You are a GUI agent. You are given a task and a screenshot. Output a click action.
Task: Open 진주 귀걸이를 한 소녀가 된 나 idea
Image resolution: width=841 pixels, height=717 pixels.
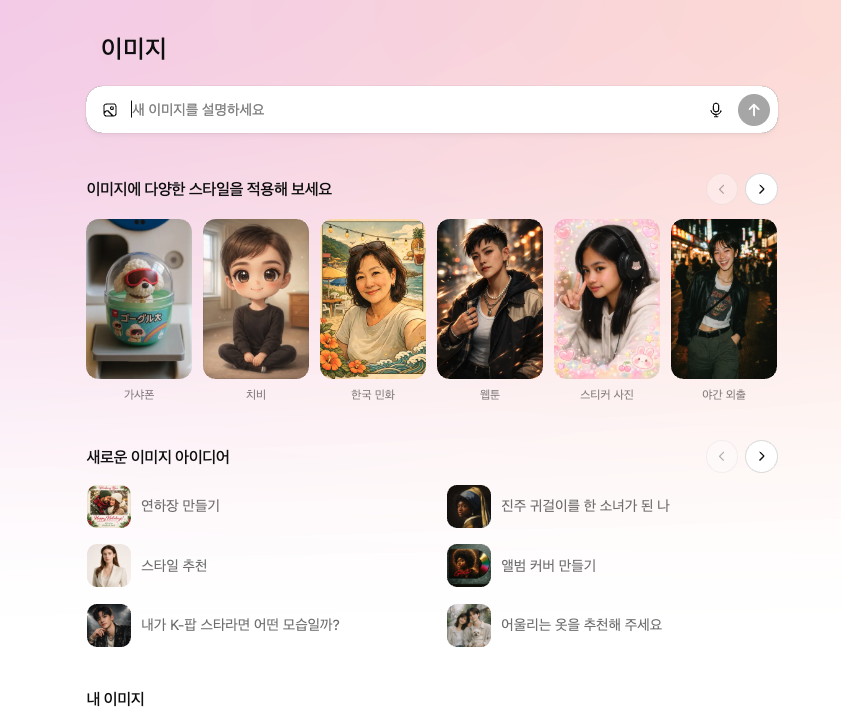pyautogui.click(x=584, y=506)
